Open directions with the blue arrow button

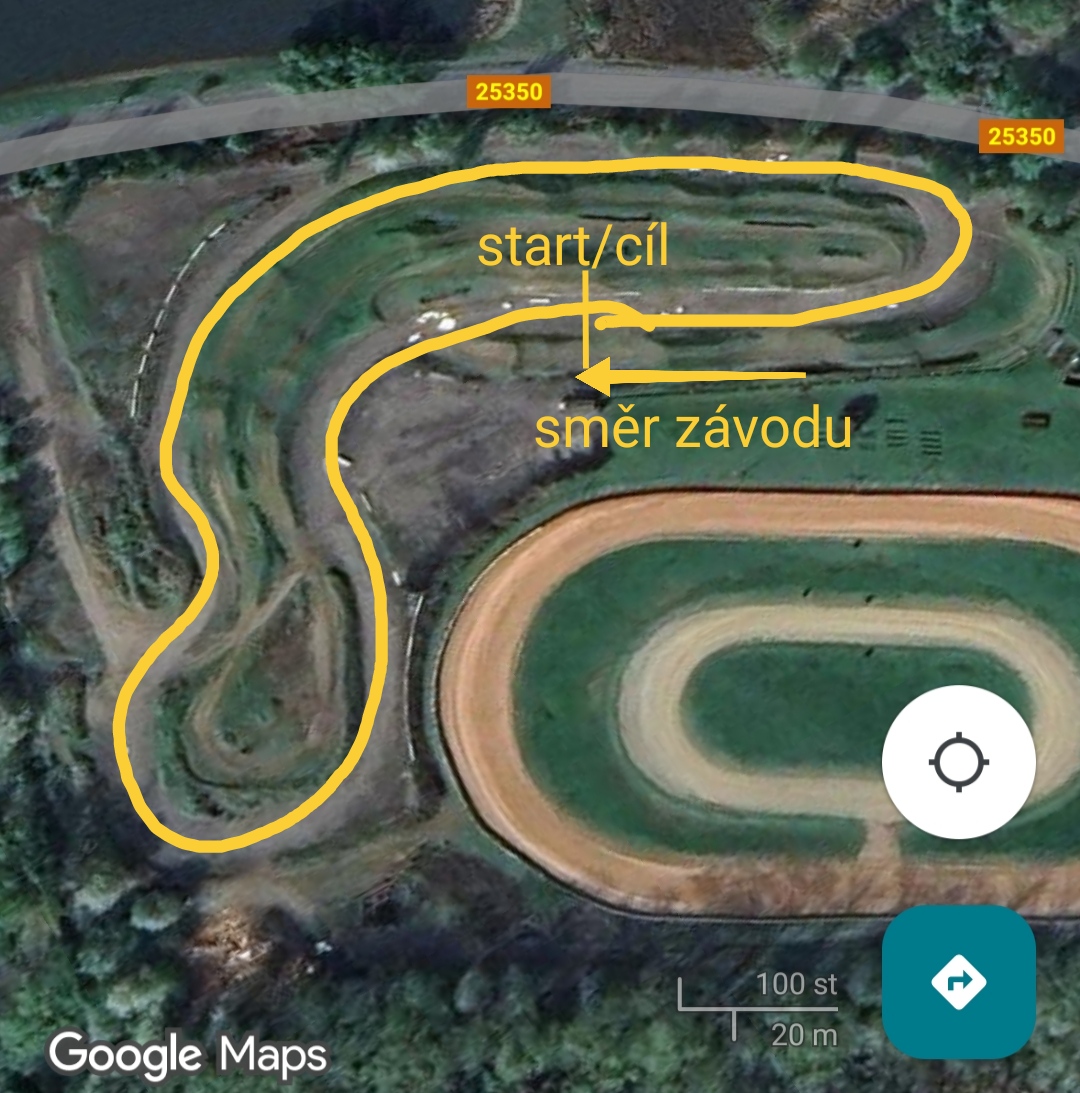(x=958, y=981)
